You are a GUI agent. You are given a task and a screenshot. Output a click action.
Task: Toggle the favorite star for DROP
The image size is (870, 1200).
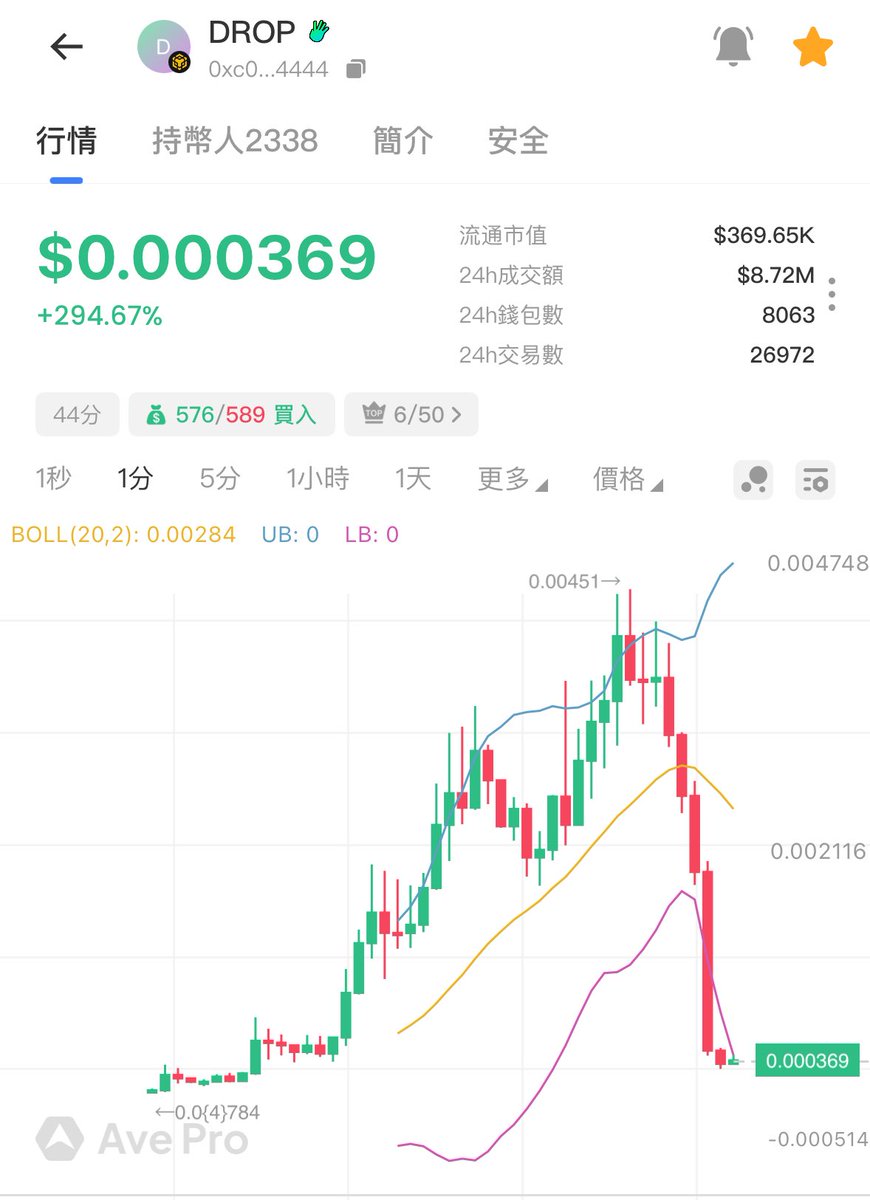[812, 47]
